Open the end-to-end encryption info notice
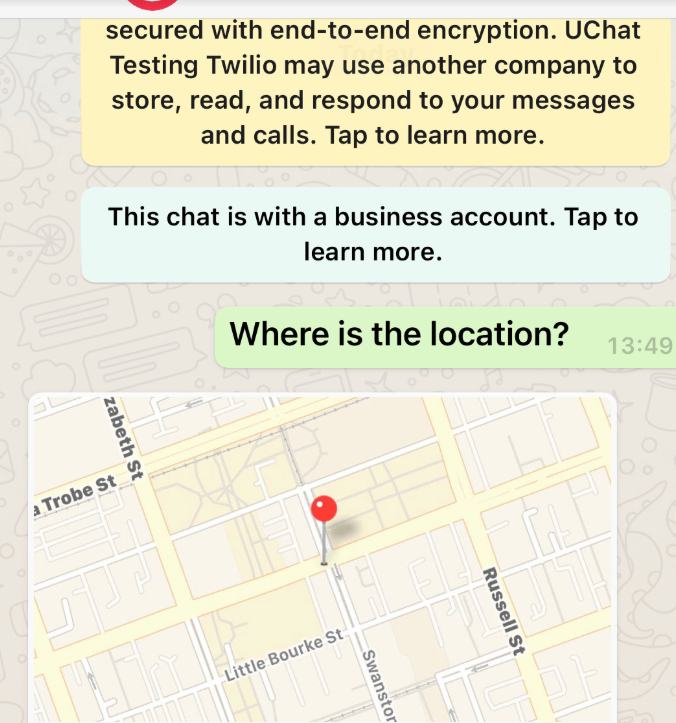676x723 pixels. [374, 85]
